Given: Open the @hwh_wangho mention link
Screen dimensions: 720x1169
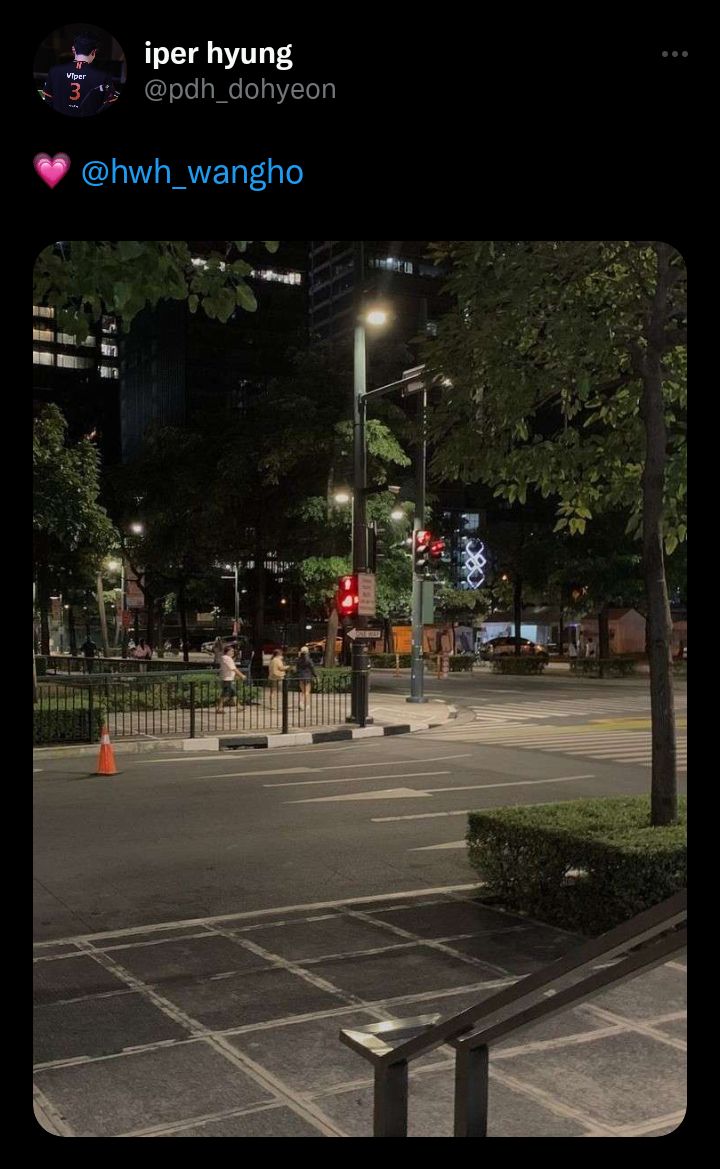Looking at the screenshot, I should coord(192,172).
